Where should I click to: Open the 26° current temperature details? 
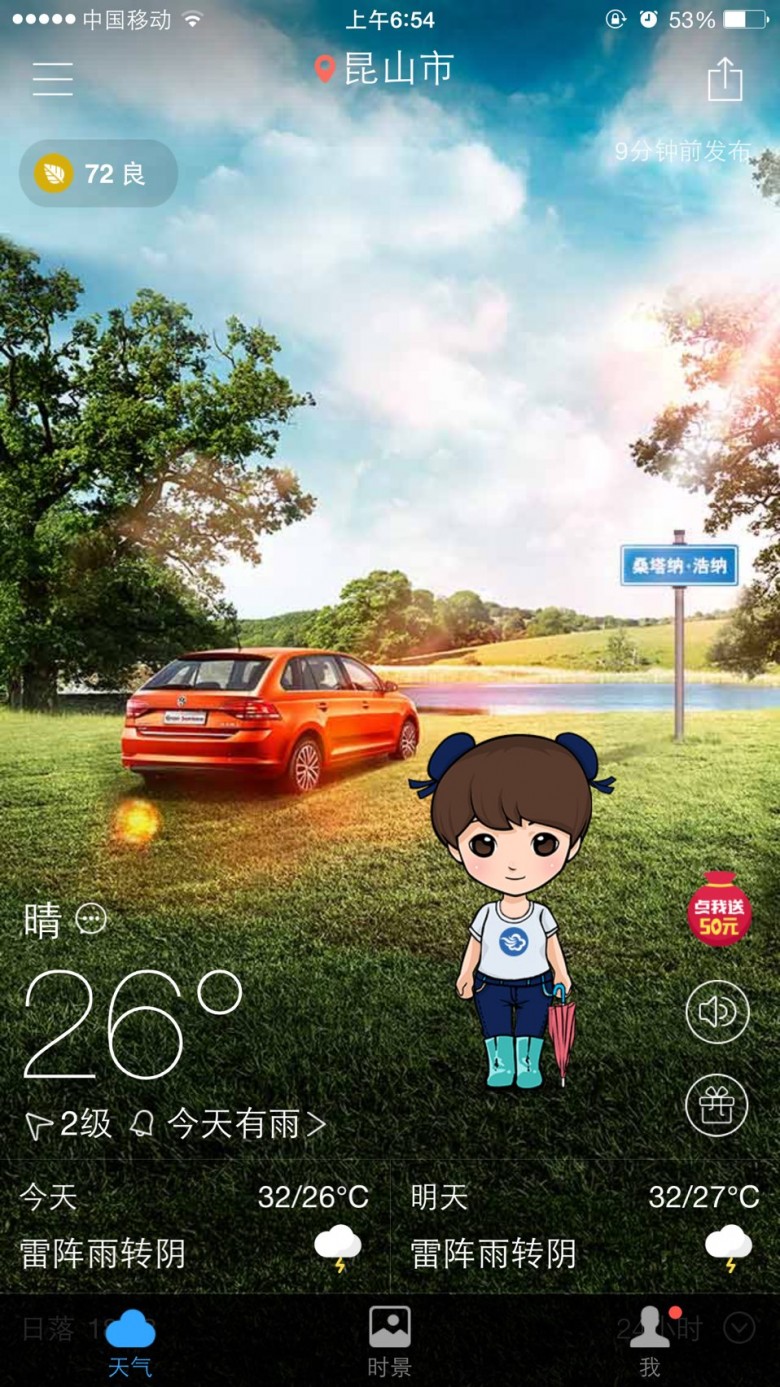pyautogui.click(x=133, y=1023)
